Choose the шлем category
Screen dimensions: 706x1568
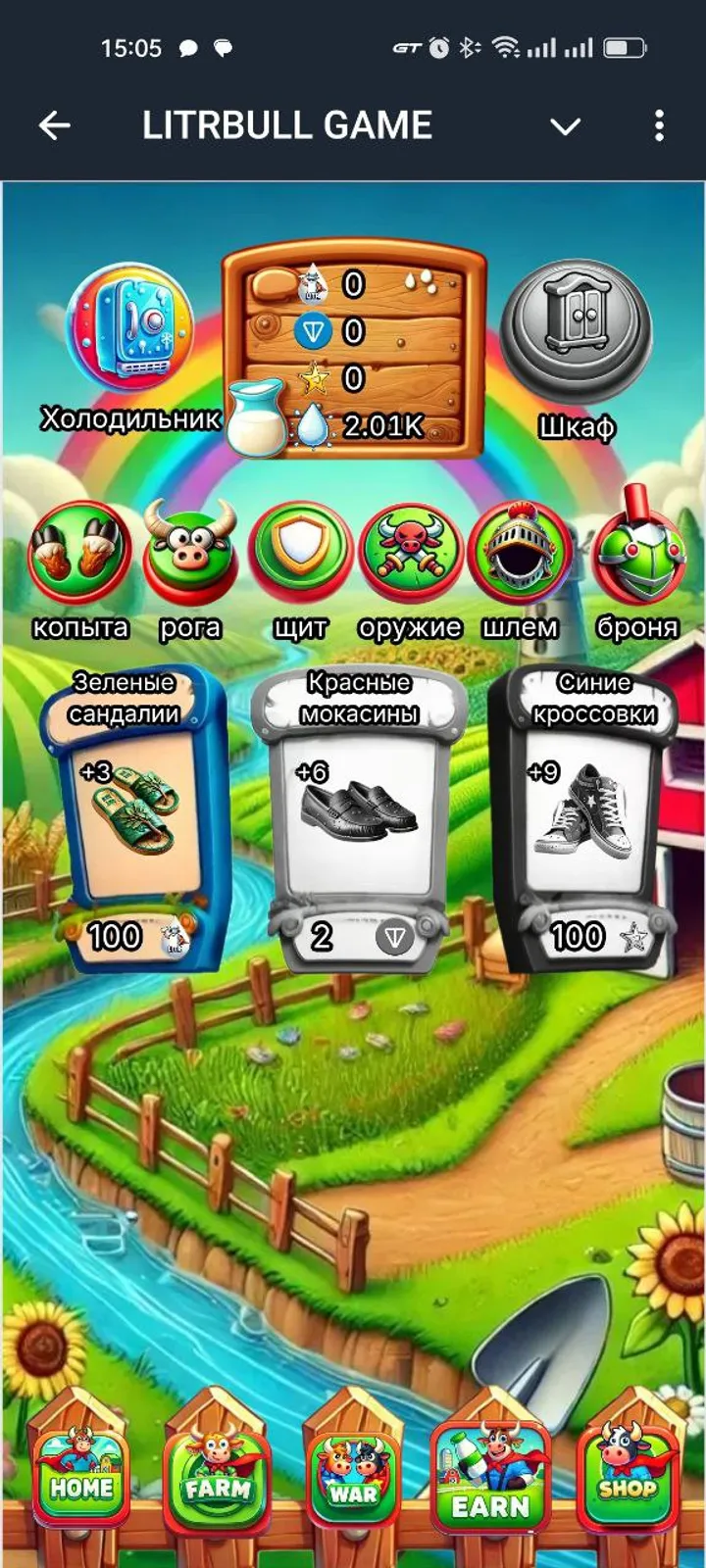520,554
